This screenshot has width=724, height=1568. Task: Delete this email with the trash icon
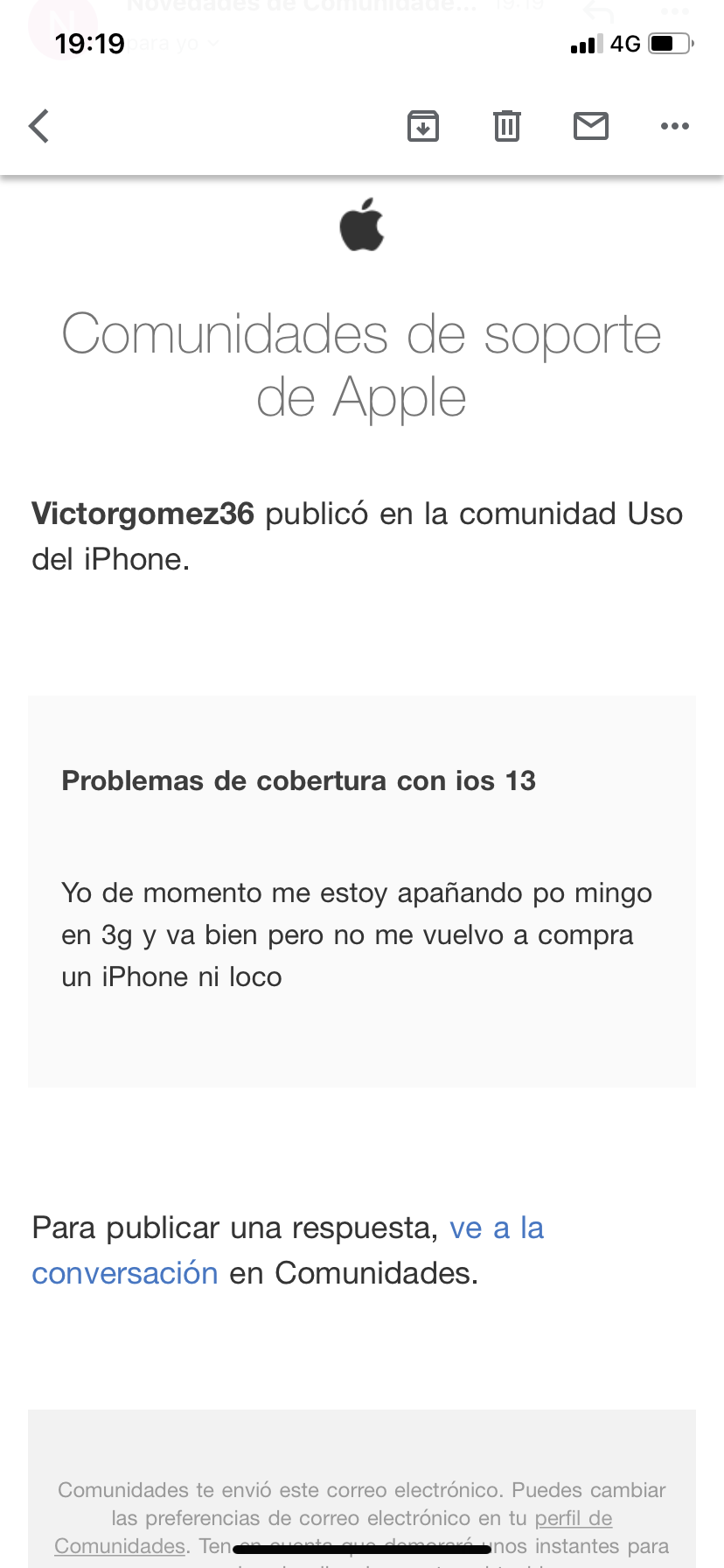point(507,126)
